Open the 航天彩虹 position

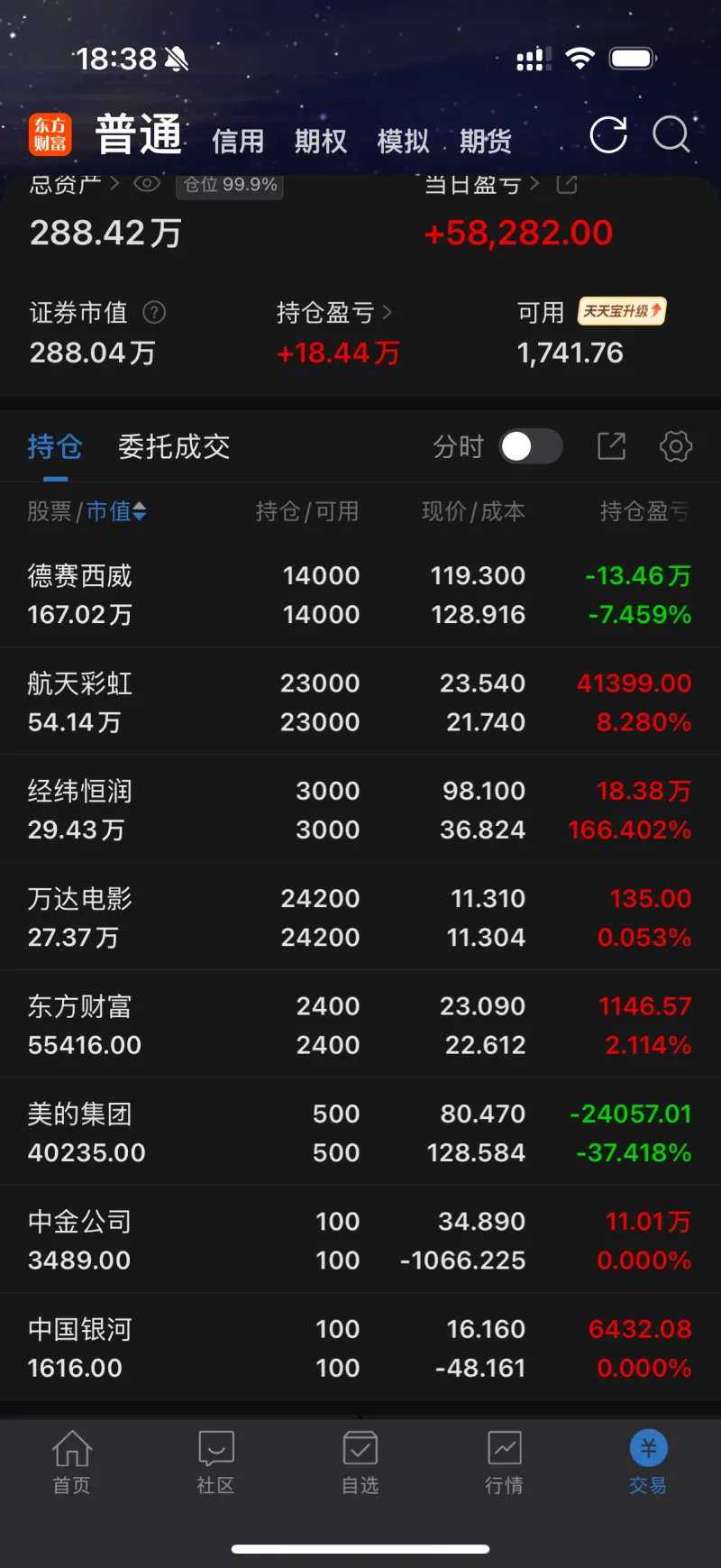[360, 702]
